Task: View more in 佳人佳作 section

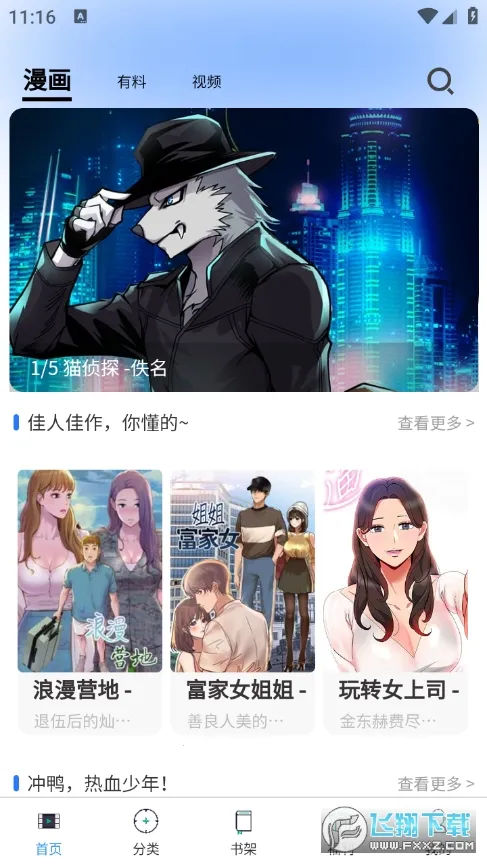Action: pos(436,423)
